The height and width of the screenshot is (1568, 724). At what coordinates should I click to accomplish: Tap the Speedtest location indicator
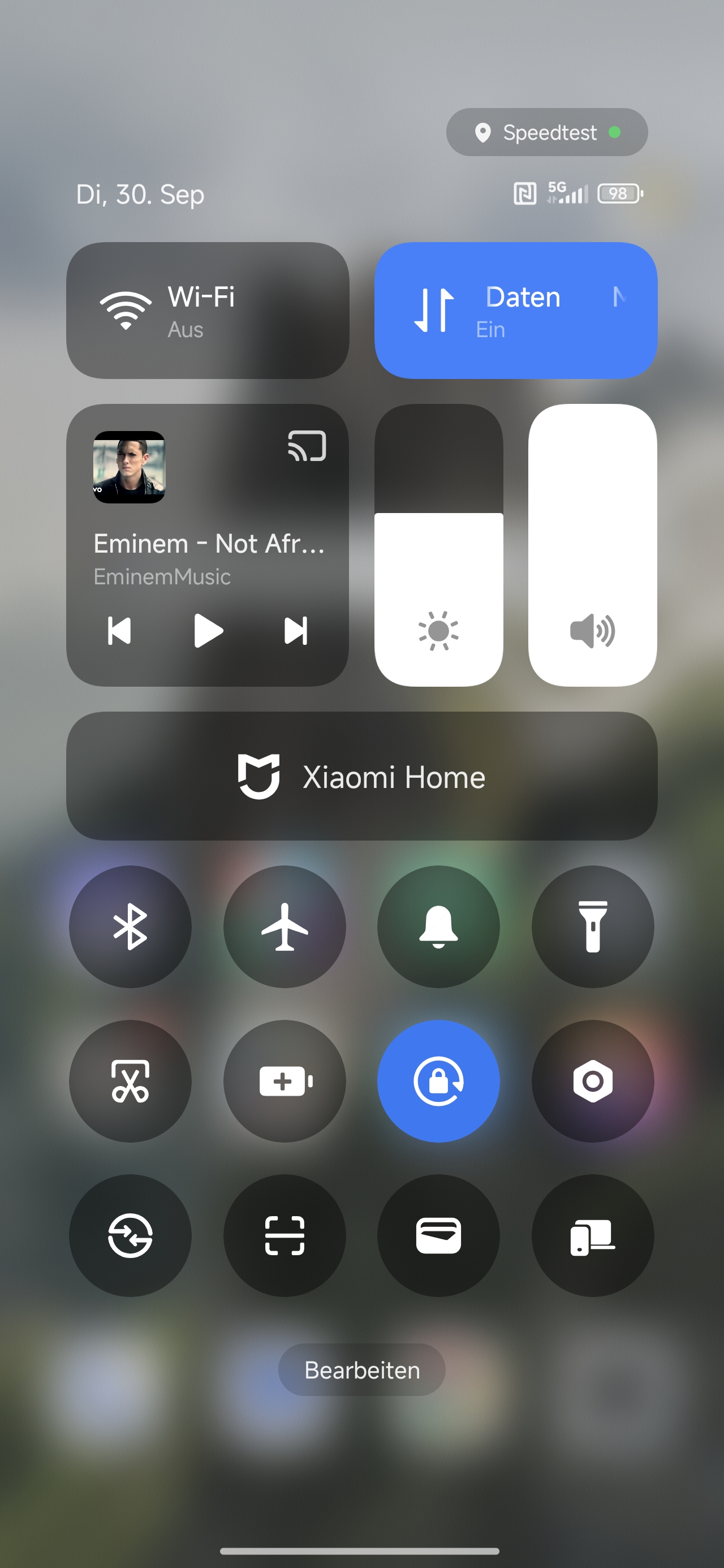pos(547,132)
